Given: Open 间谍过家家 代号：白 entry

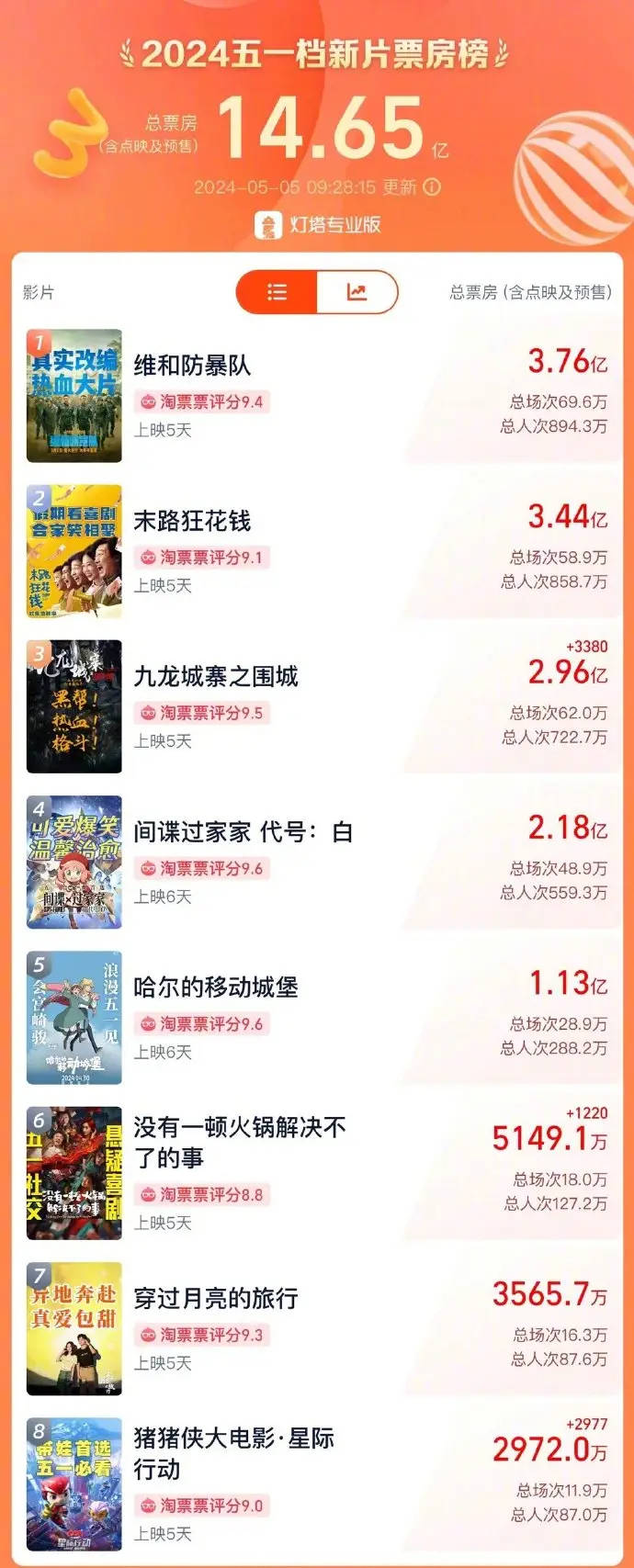Looking at the screenshot, I should pos(243,832).
